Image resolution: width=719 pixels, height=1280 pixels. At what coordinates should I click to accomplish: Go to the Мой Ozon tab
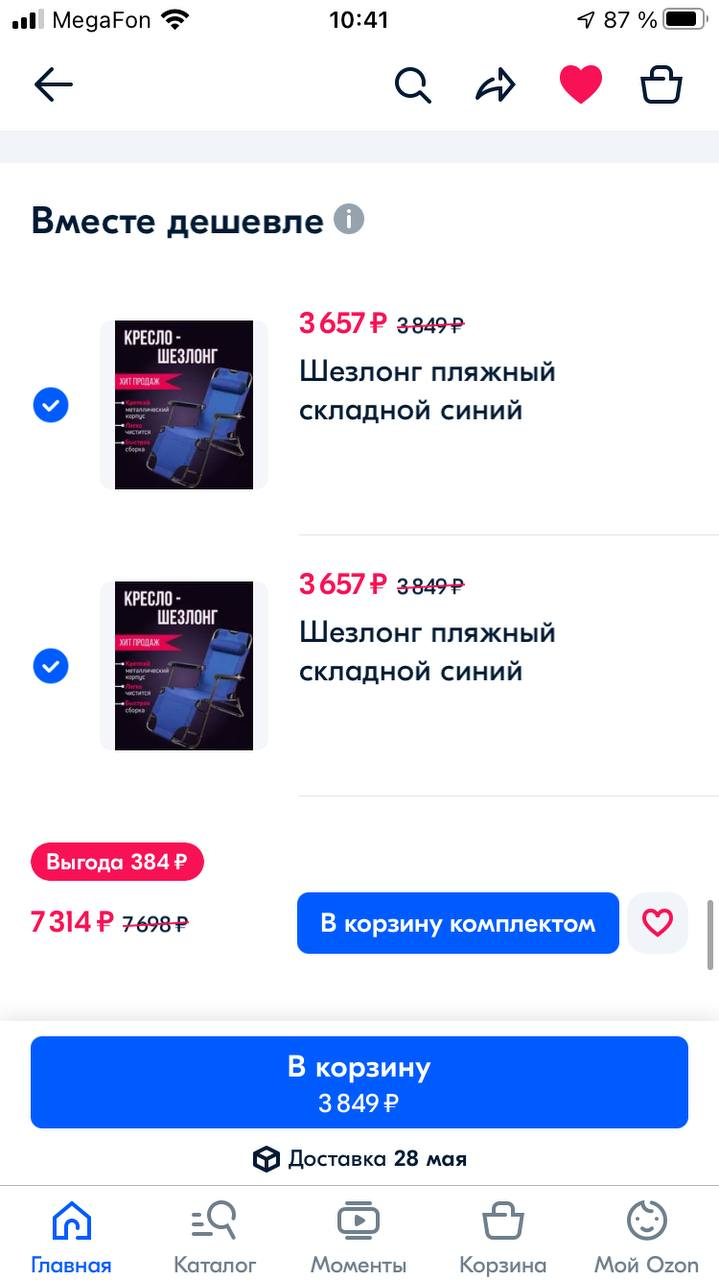pyautogui.click(x=647, y=1237)
